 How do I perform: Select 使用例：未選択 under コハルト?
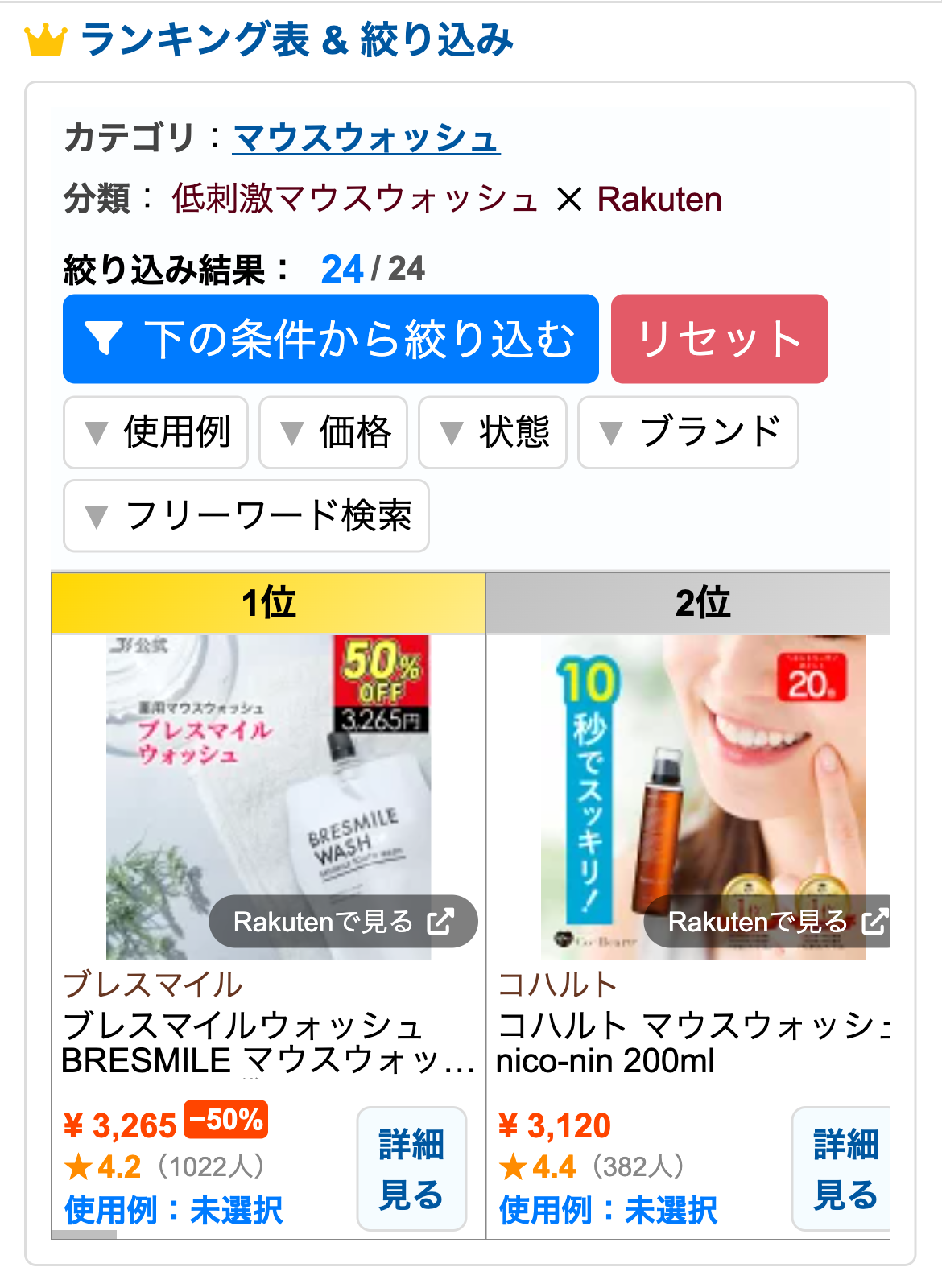pos(609,1210)
